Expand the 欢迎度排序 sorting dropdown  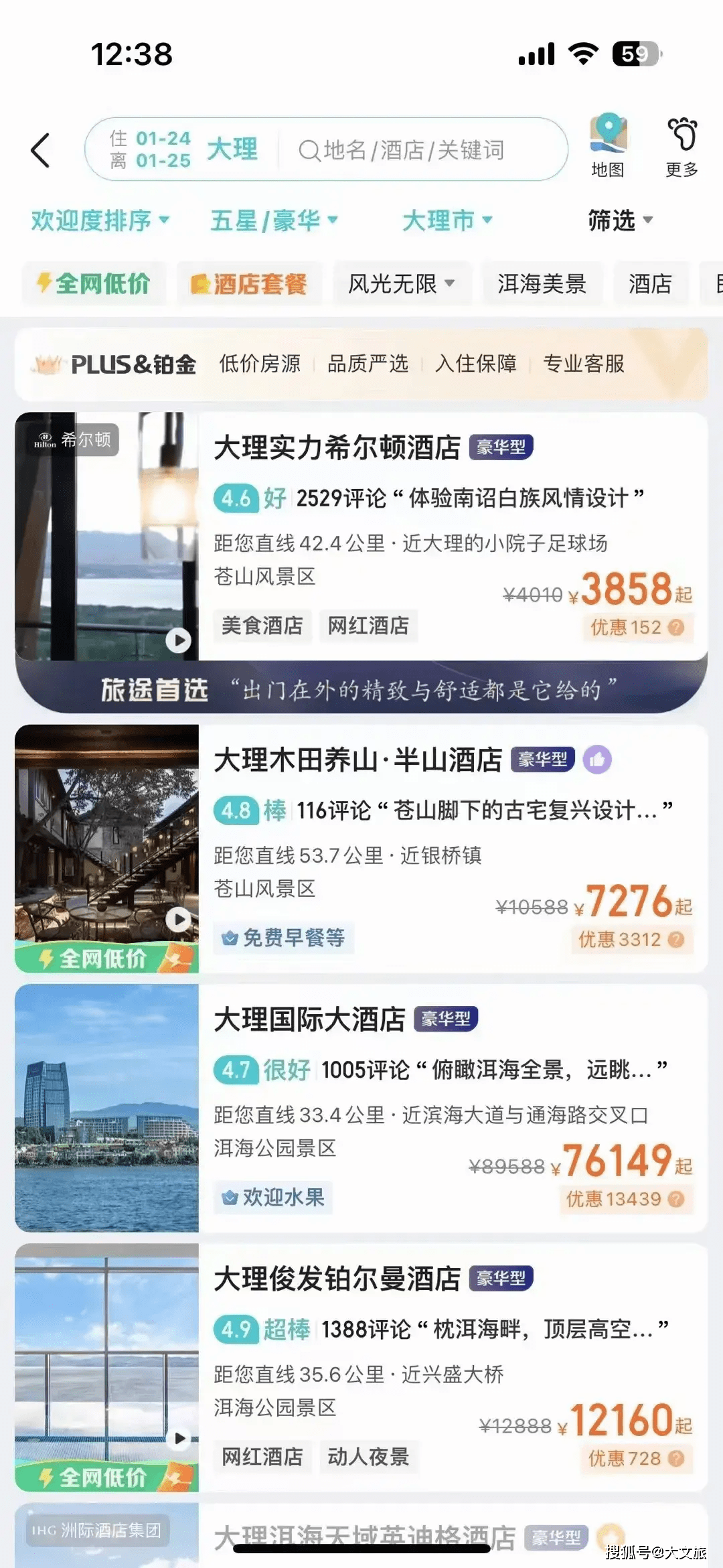coord(100,220)
